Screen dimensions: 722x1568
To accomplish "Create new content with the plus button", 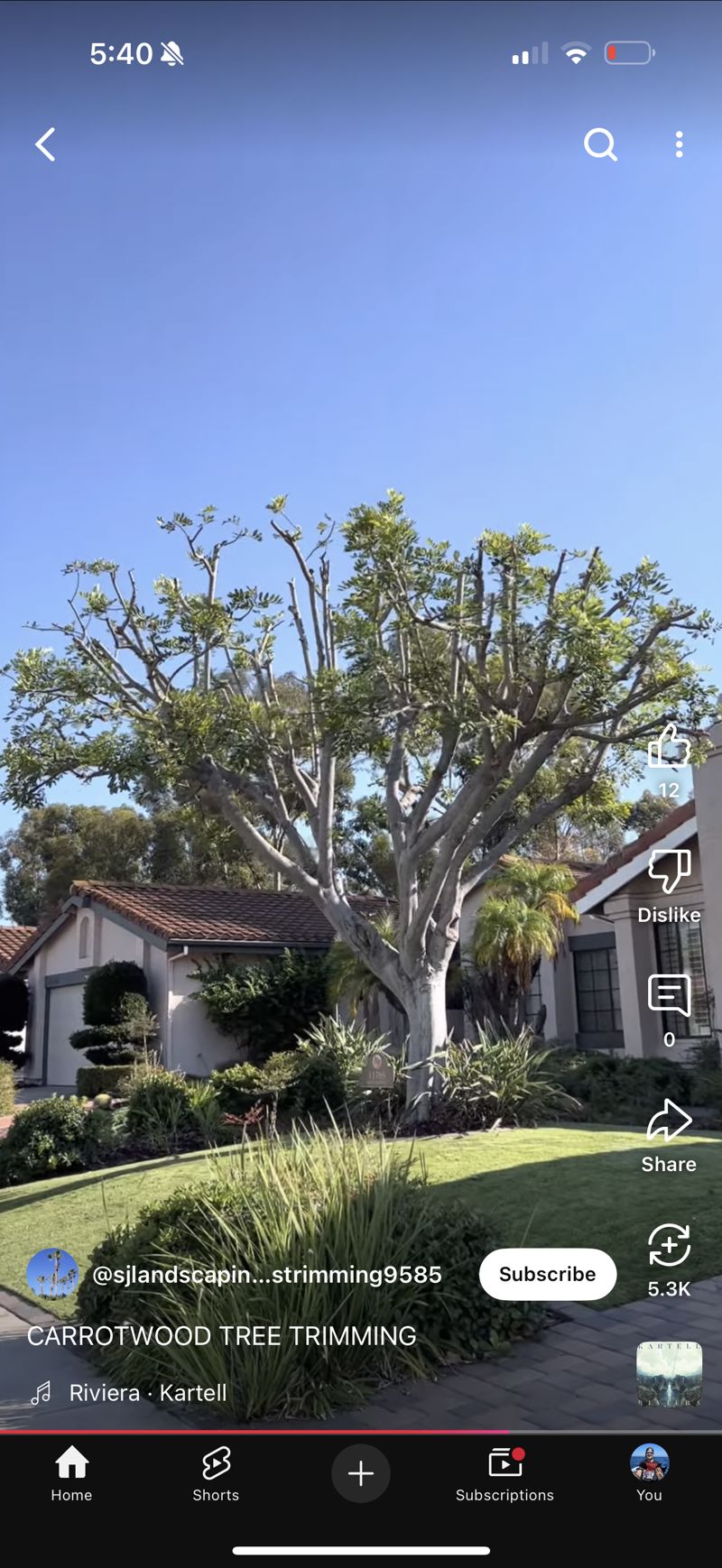I will [361, 1473].
